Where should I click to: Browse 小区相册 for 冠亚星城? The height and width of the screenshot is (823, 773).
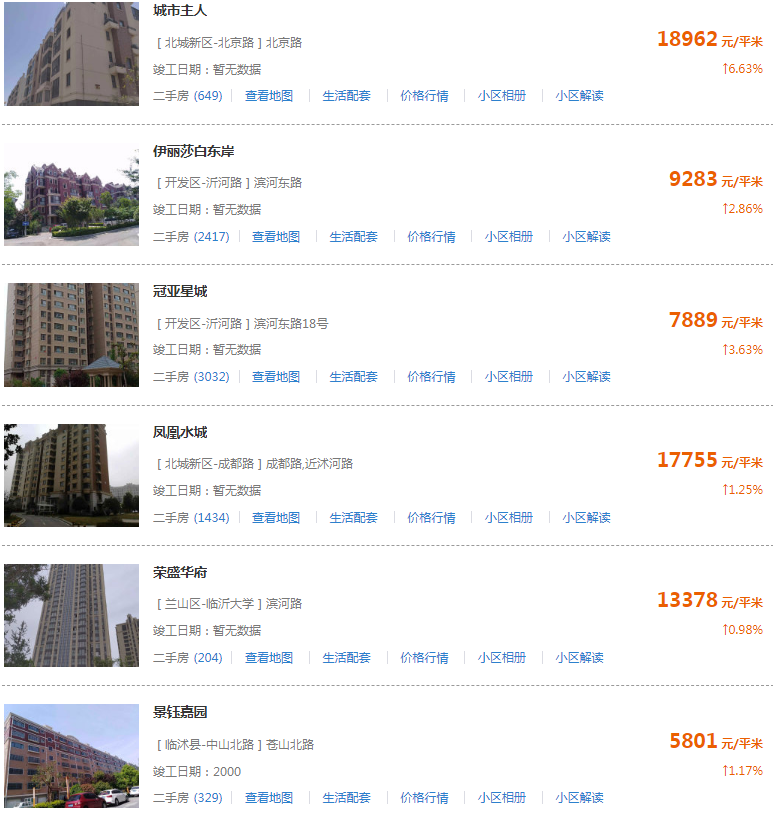pos(510,377)
